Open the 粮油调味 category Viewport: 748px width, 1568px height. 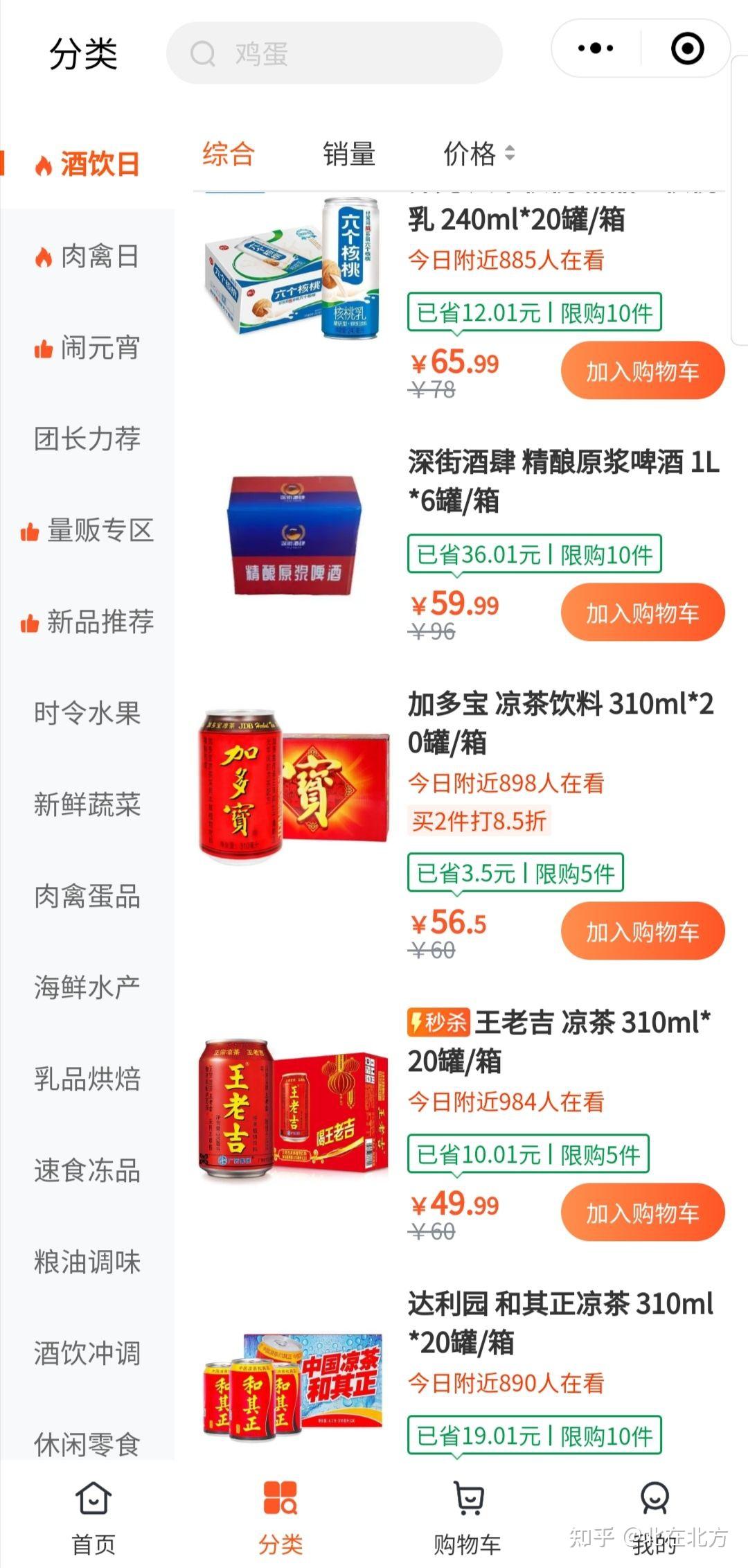(x=88, y=1262)
